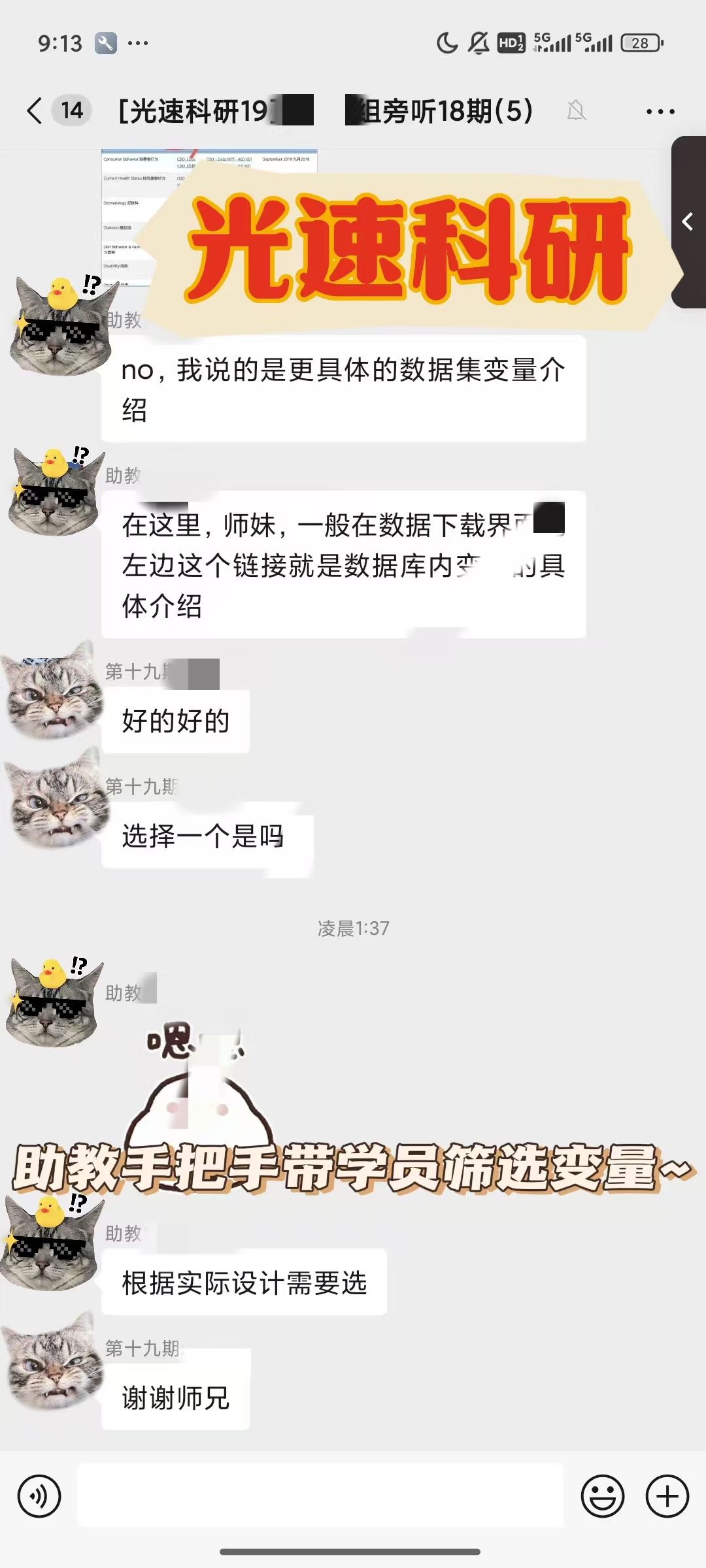Viewport: 706px width, 1568px height.
Task: Expand the dark side panel arrow
Action: pos(688,222)
